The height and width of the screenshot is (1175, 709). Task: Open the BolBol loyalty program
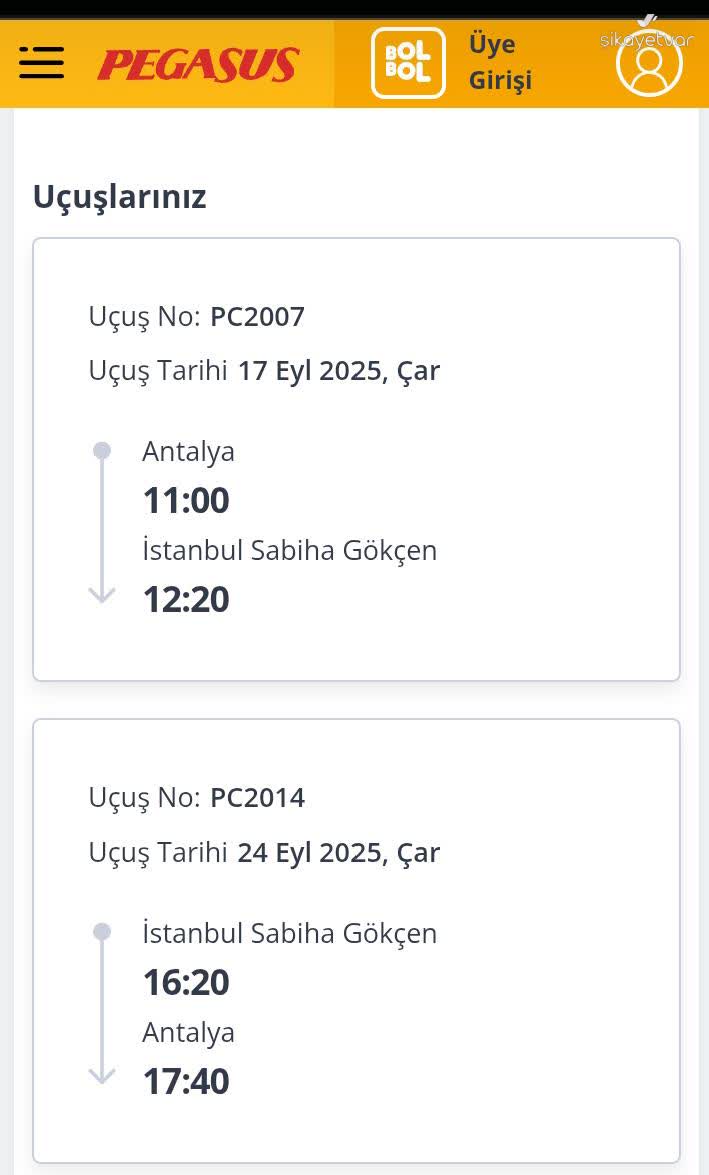(408, 63)
